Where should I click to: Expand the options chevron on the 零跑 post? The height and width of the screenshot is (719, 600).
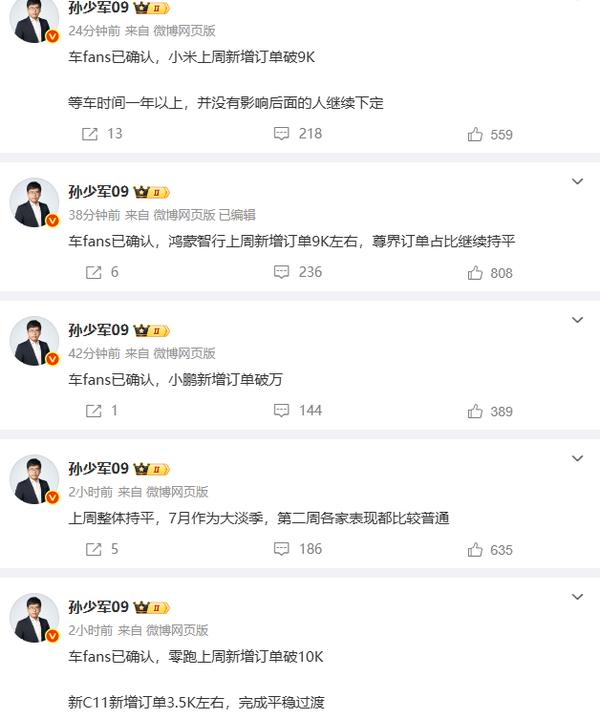click(x=577, y=597)
